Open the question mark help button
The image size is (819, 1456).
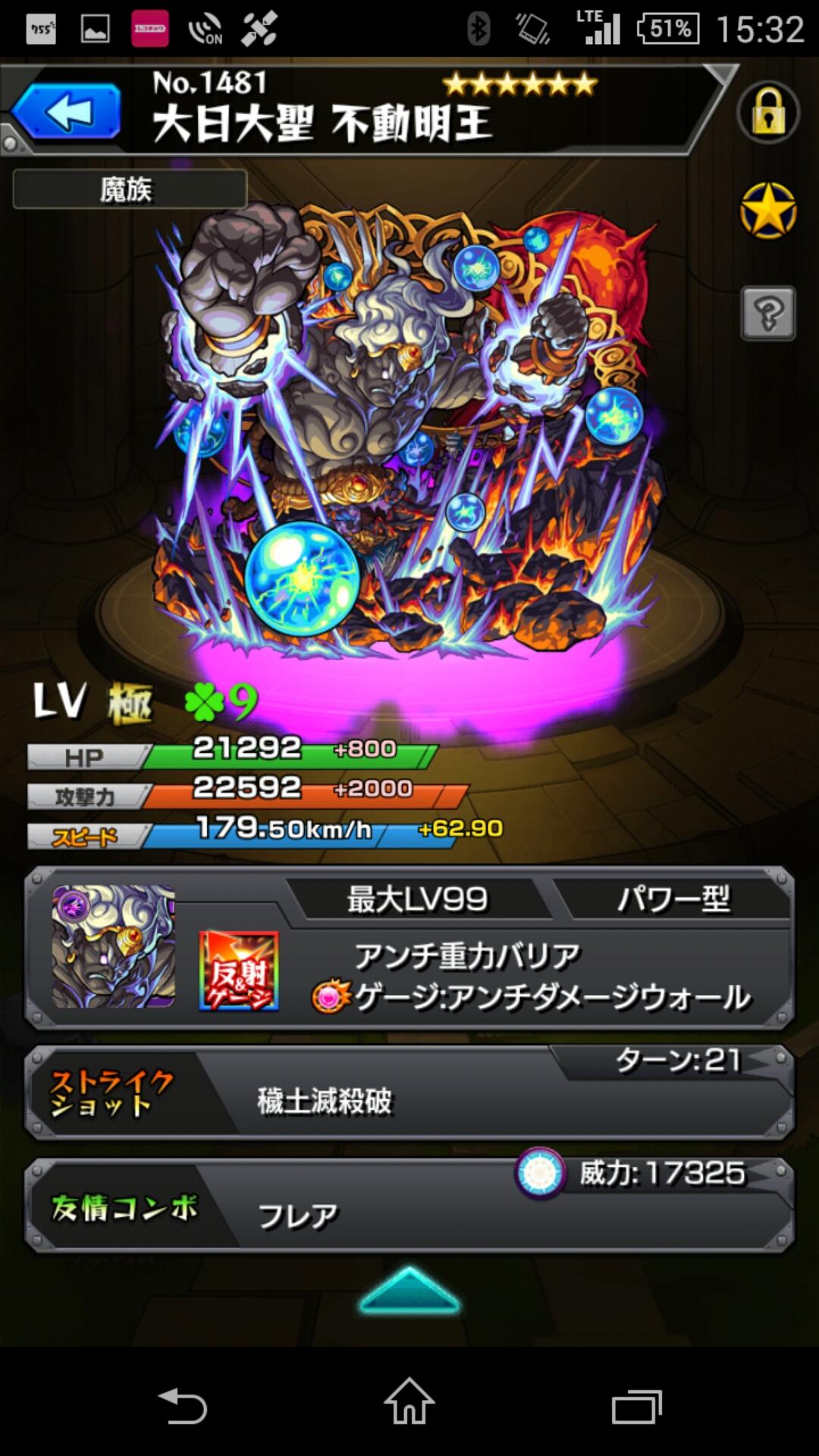click(768, 312)
